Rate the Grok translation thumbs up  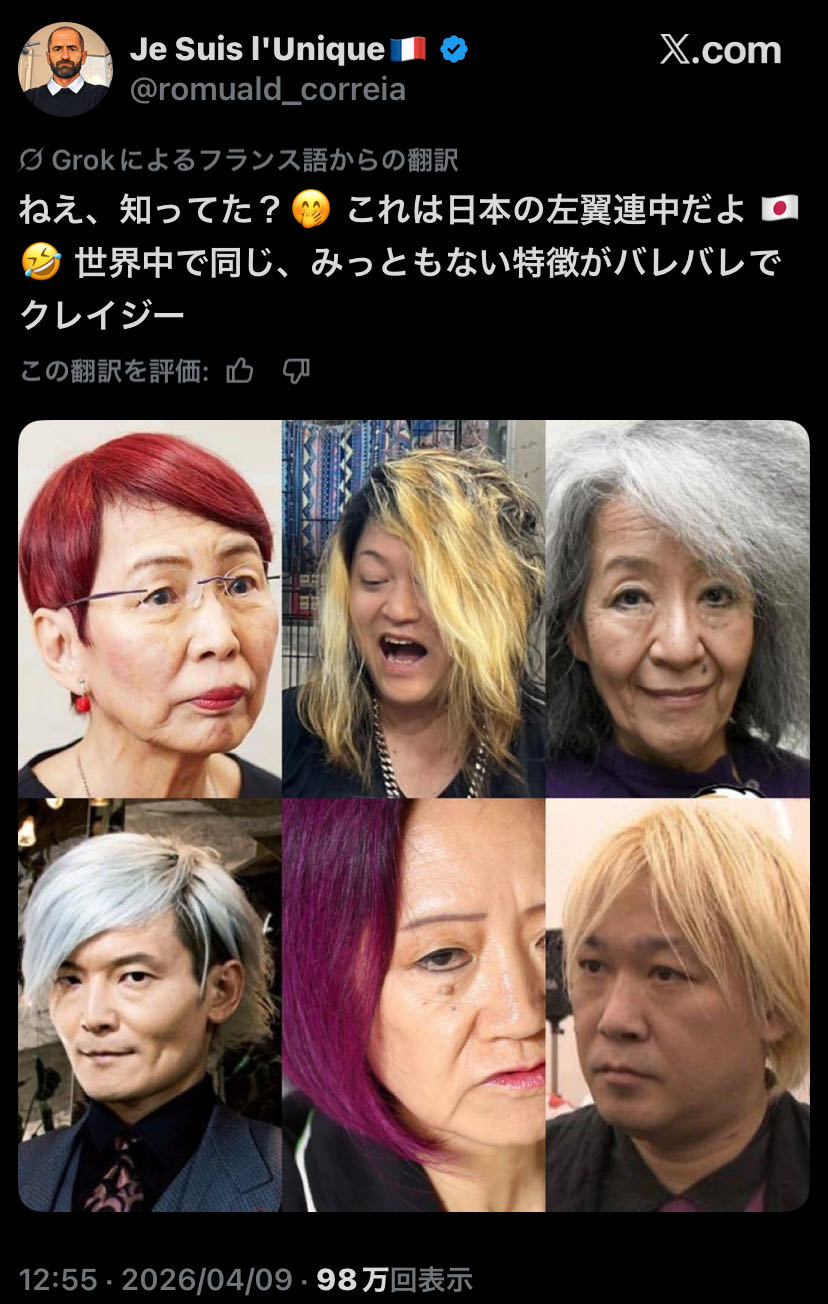240,372
